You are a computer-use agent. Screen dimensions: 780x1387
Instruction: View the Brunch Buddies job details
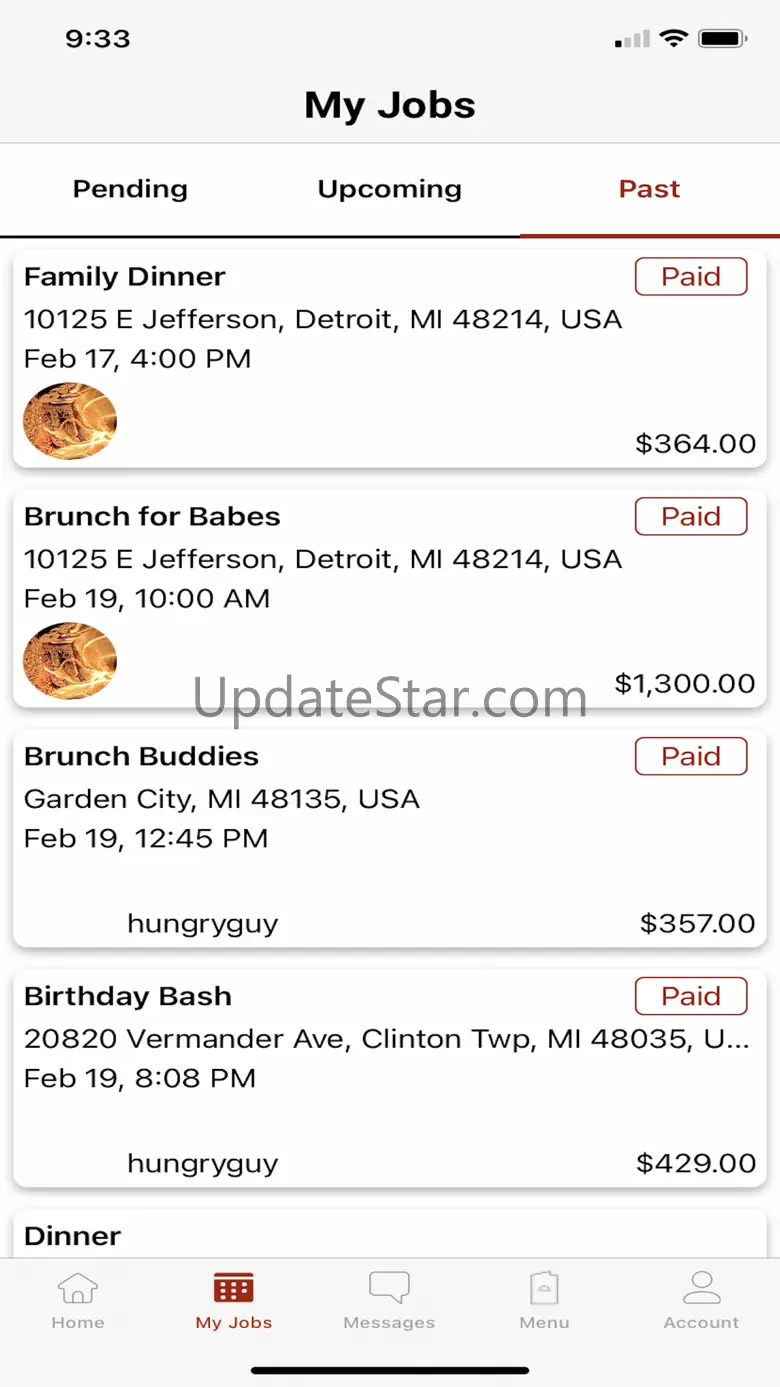tap(390, 838)
